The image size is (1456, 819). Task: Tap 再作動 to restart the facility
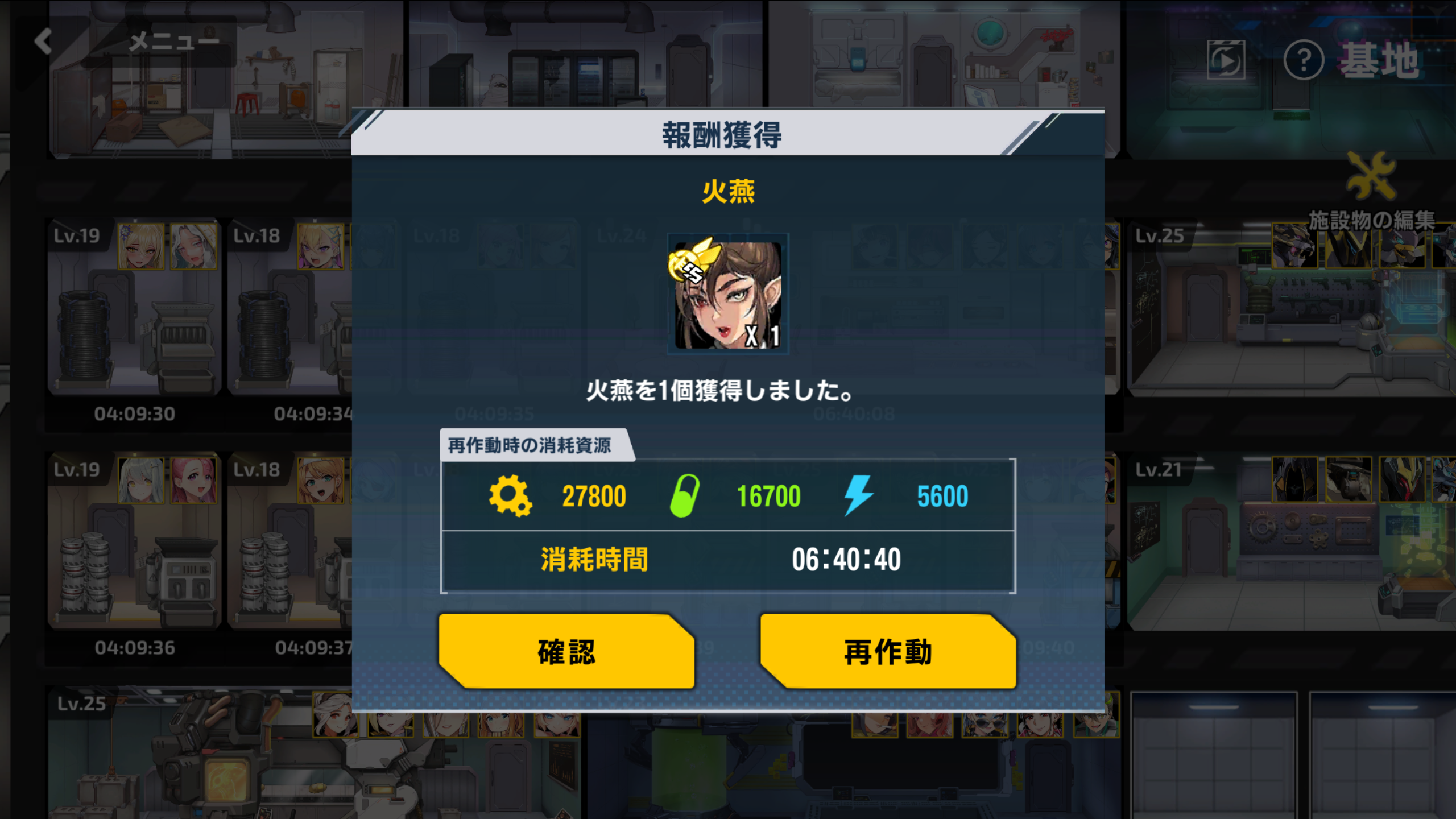click(888, 652)
